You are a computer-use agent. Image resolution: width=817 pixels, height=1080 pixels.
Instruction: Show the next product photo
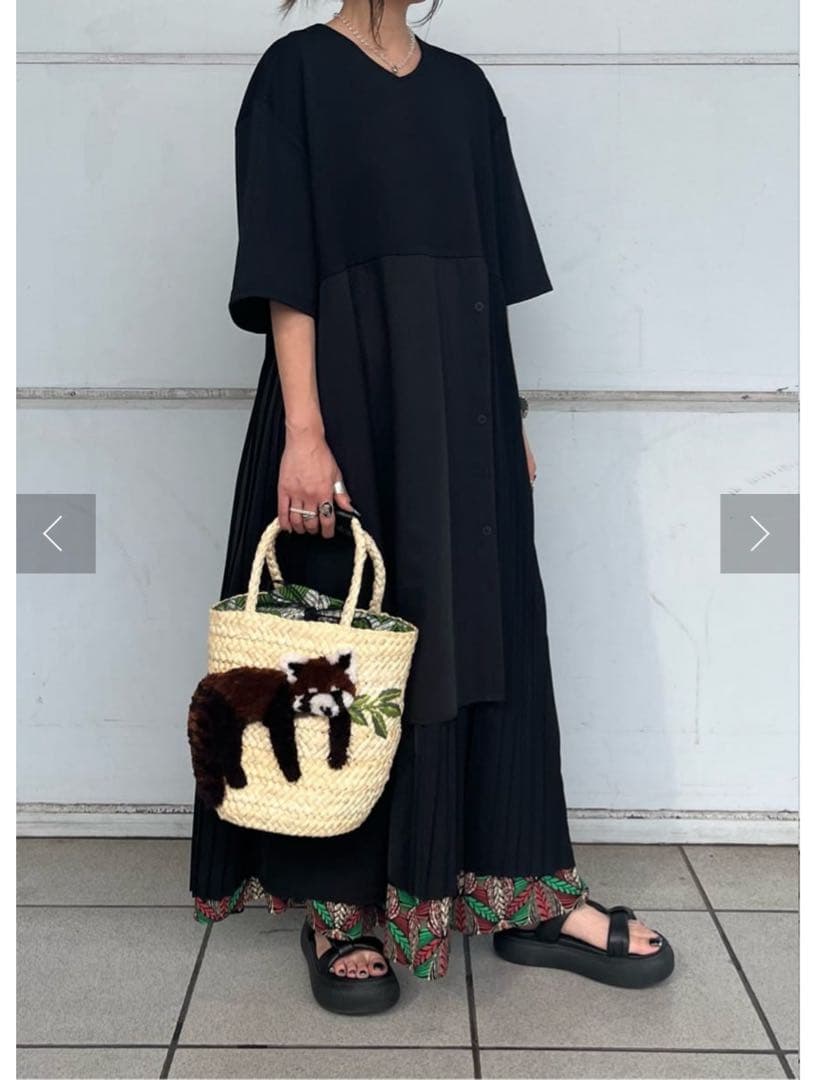click(x=759, y=533)
